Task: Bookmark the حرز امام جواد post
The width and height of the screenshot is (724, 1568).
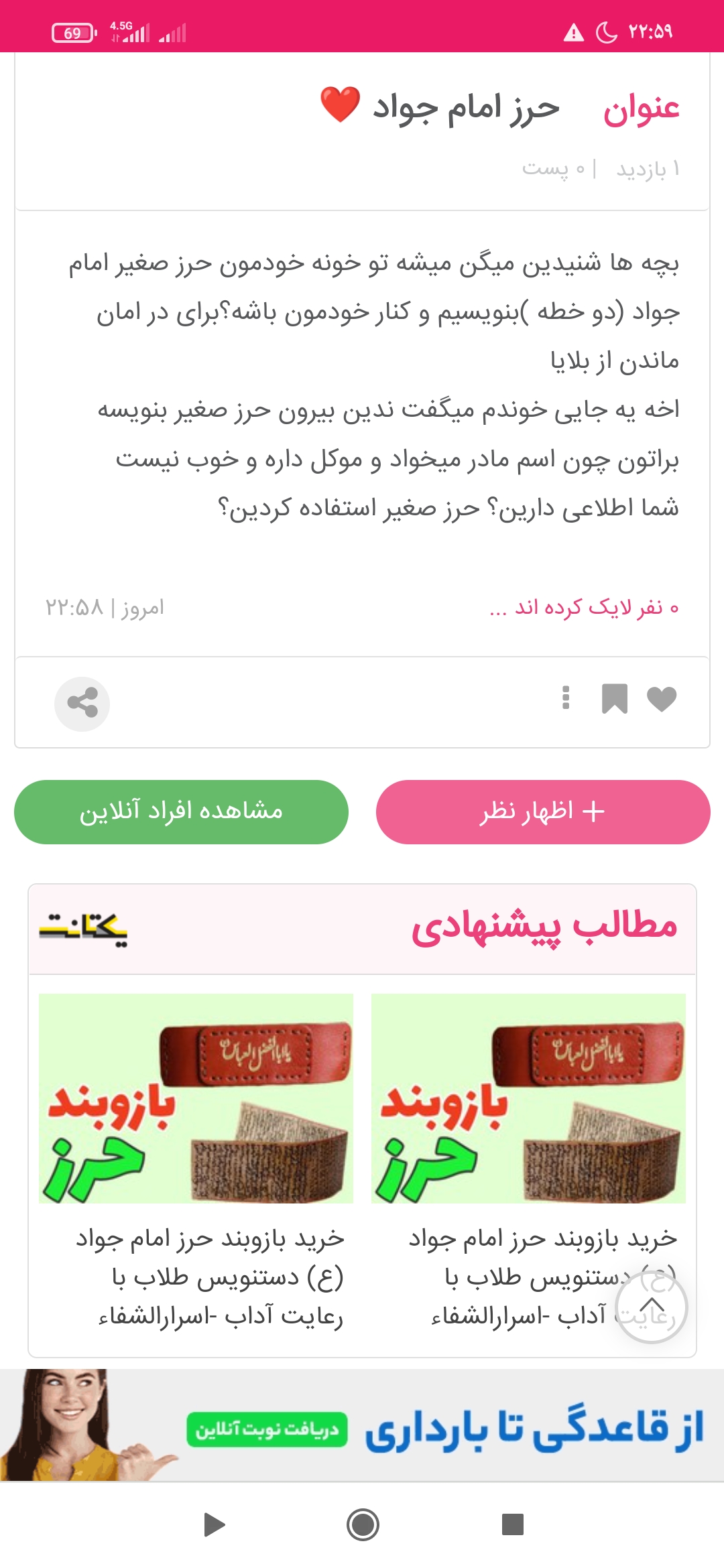Action: click(614, 699)
